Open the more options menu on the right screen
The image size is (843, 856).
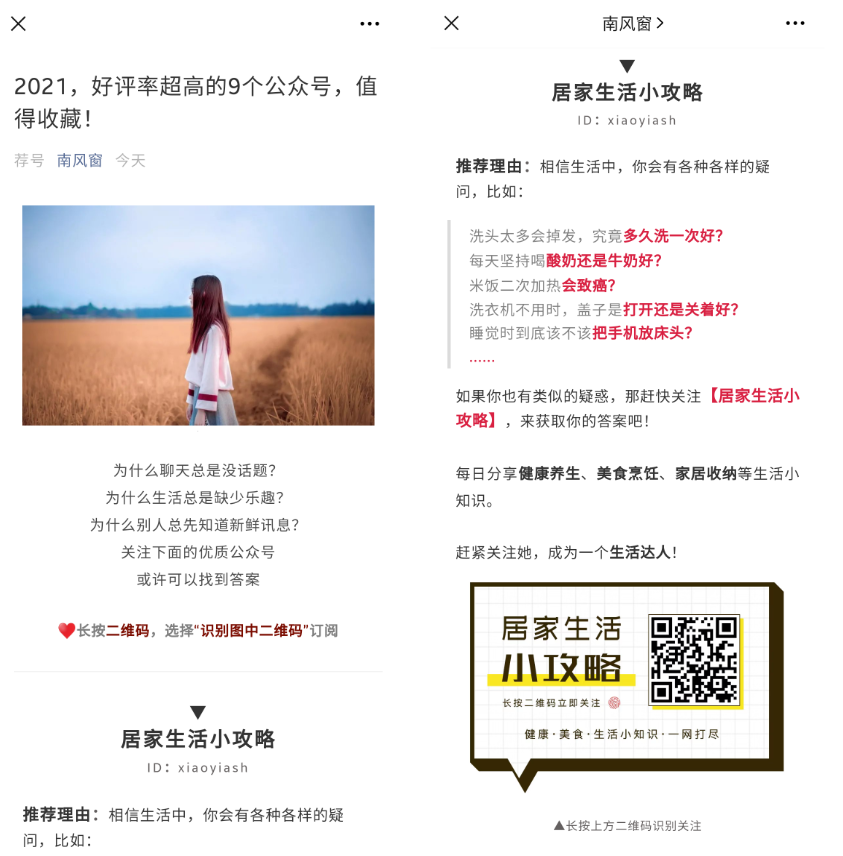point(795,23)
